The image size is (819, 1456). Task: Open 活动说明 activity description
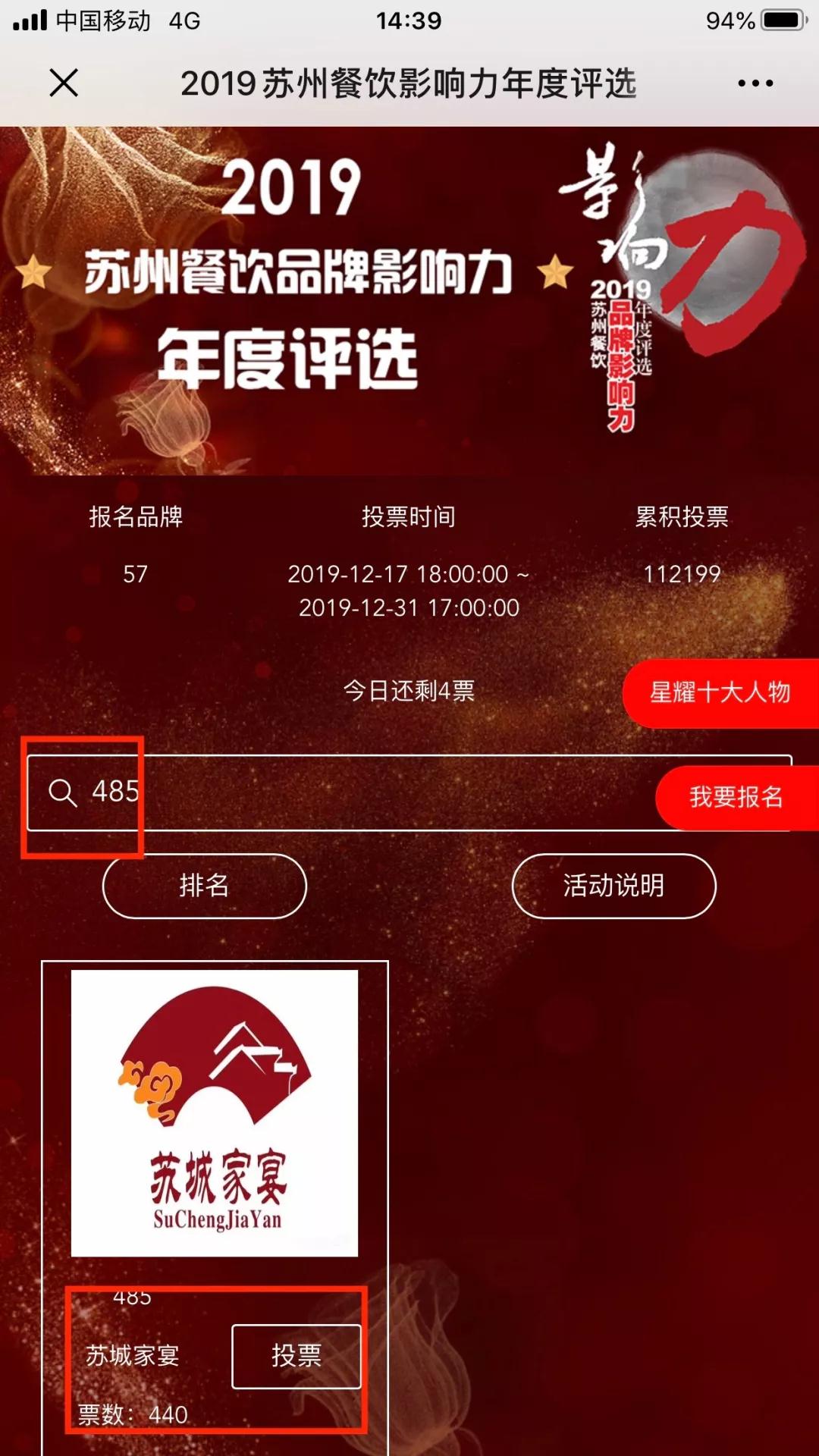click(613, 886)
